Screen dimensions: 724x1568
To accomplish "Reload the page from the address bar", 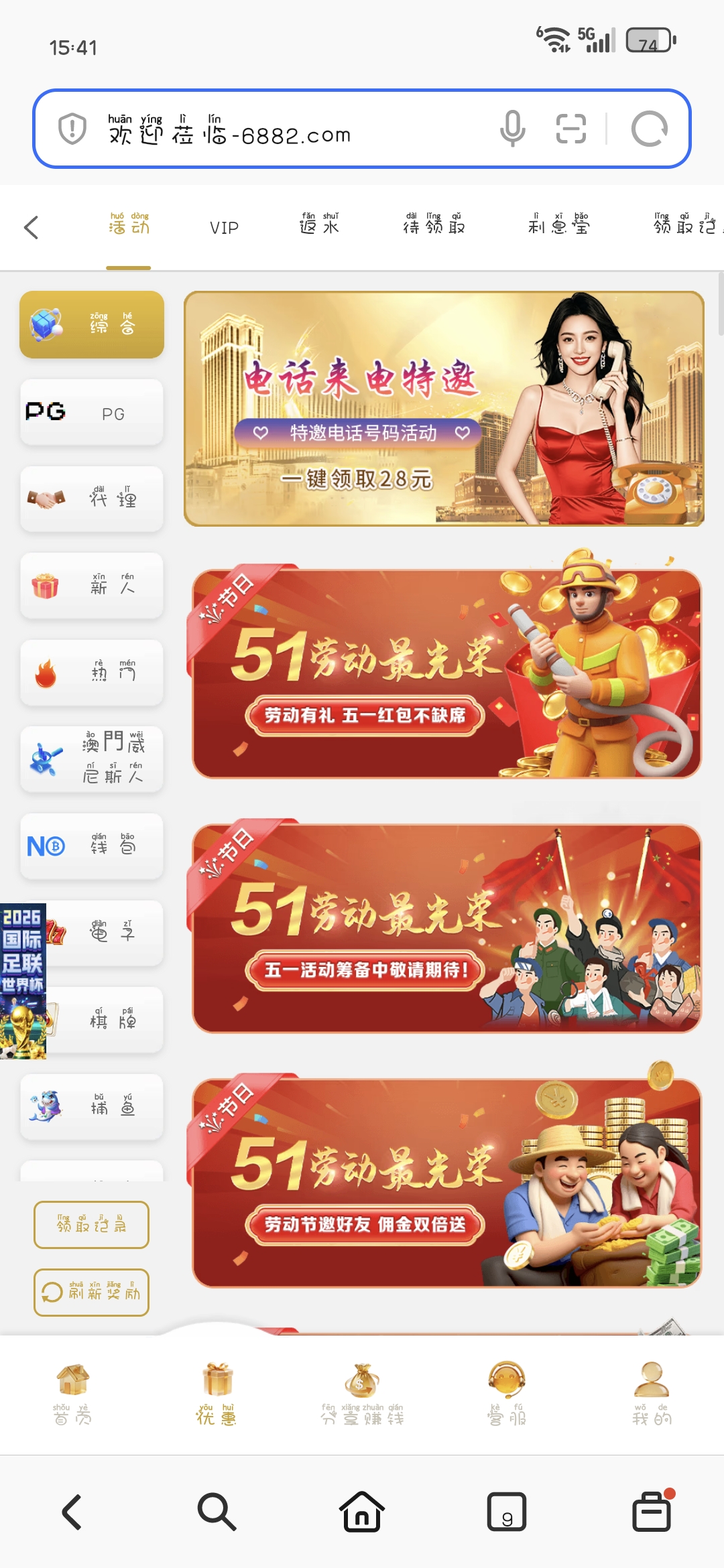I will pos(649,129).
